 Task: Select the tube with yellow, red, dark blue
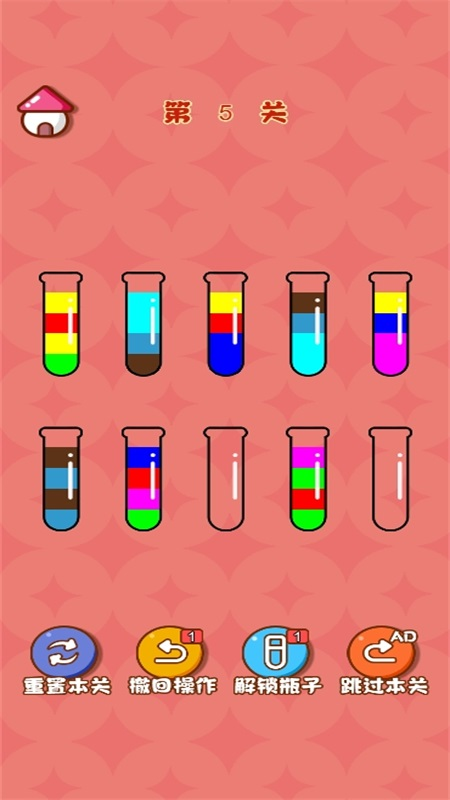click(226, 324)
